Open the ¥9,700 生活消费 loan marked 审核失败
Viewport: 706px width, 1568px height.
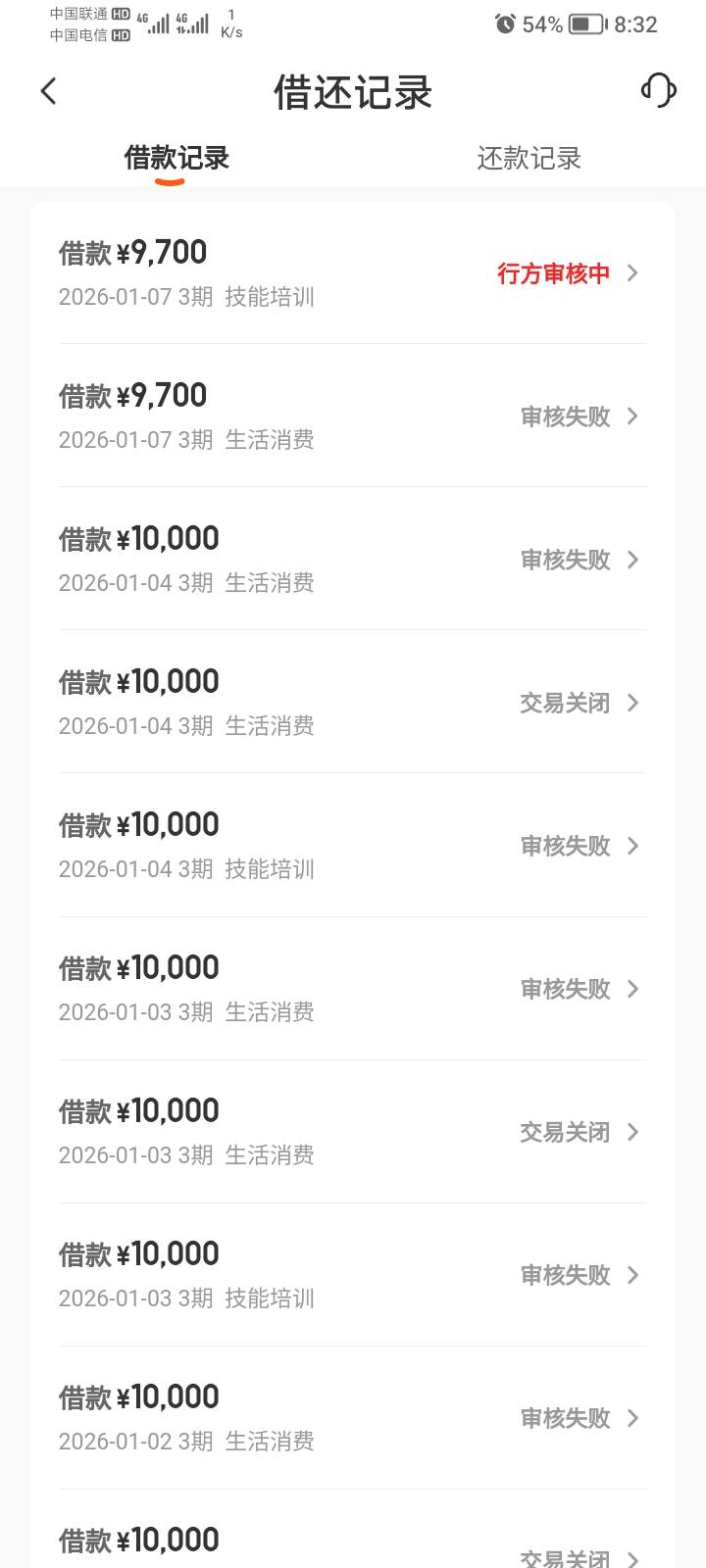click(353, 416)
